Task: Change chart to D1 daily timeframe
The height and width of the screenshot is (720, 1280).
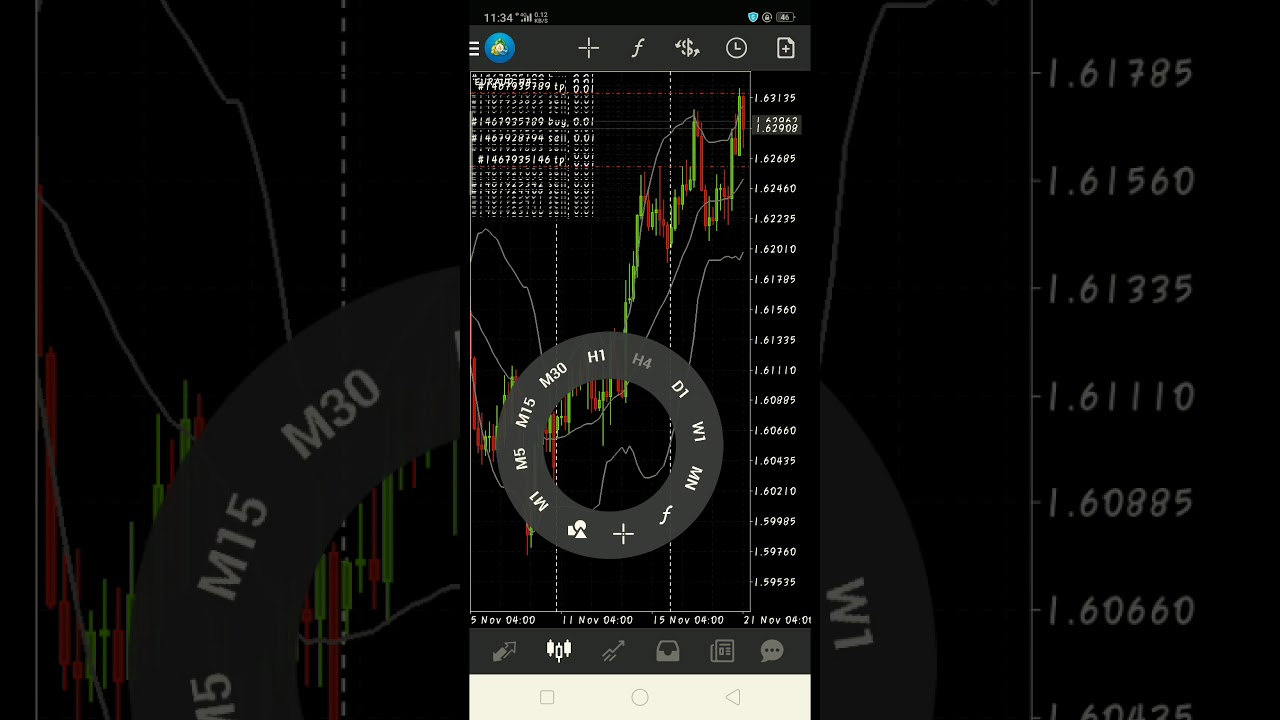Action: point(680,388)
